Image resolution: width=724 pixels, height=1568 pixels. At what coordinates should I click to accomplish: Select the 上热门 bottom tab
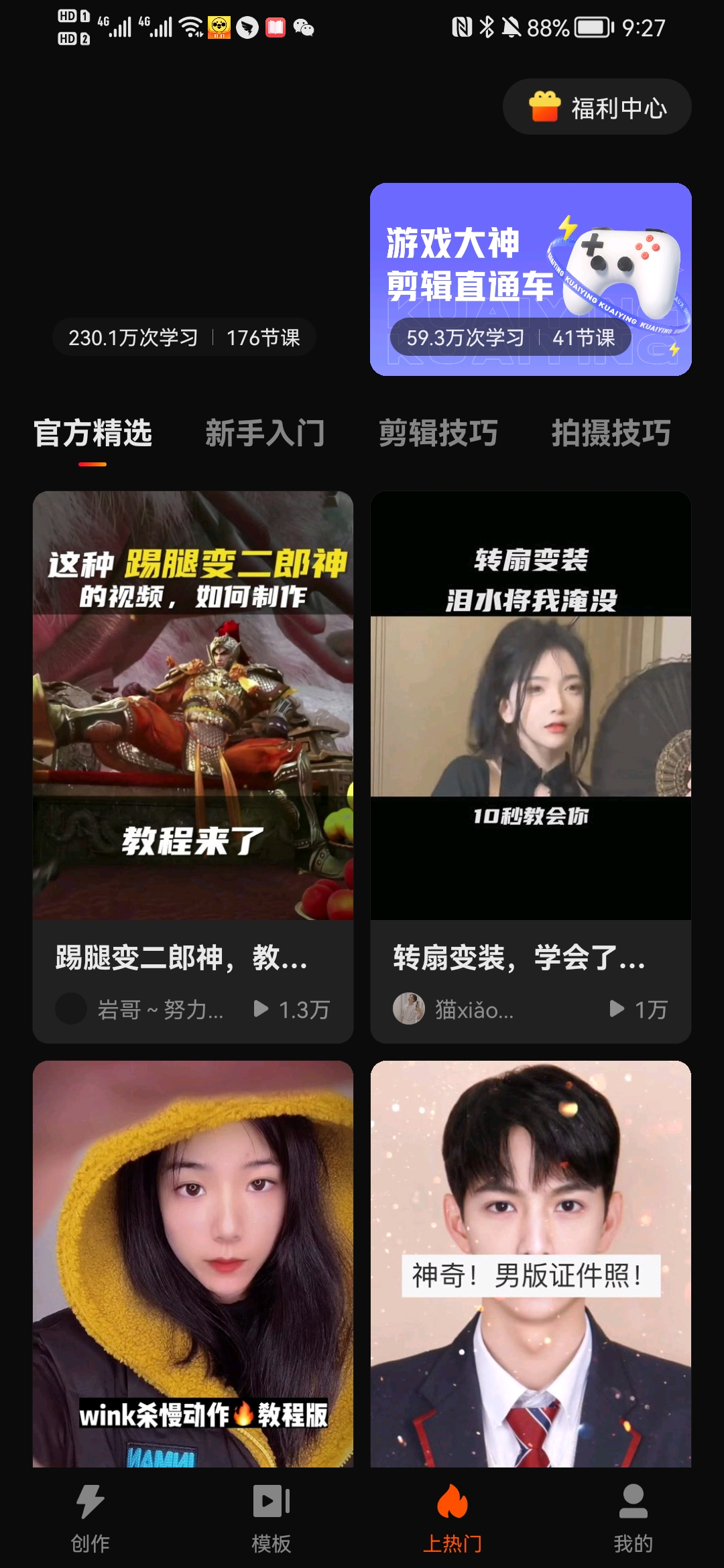(x=452, y=1518)
